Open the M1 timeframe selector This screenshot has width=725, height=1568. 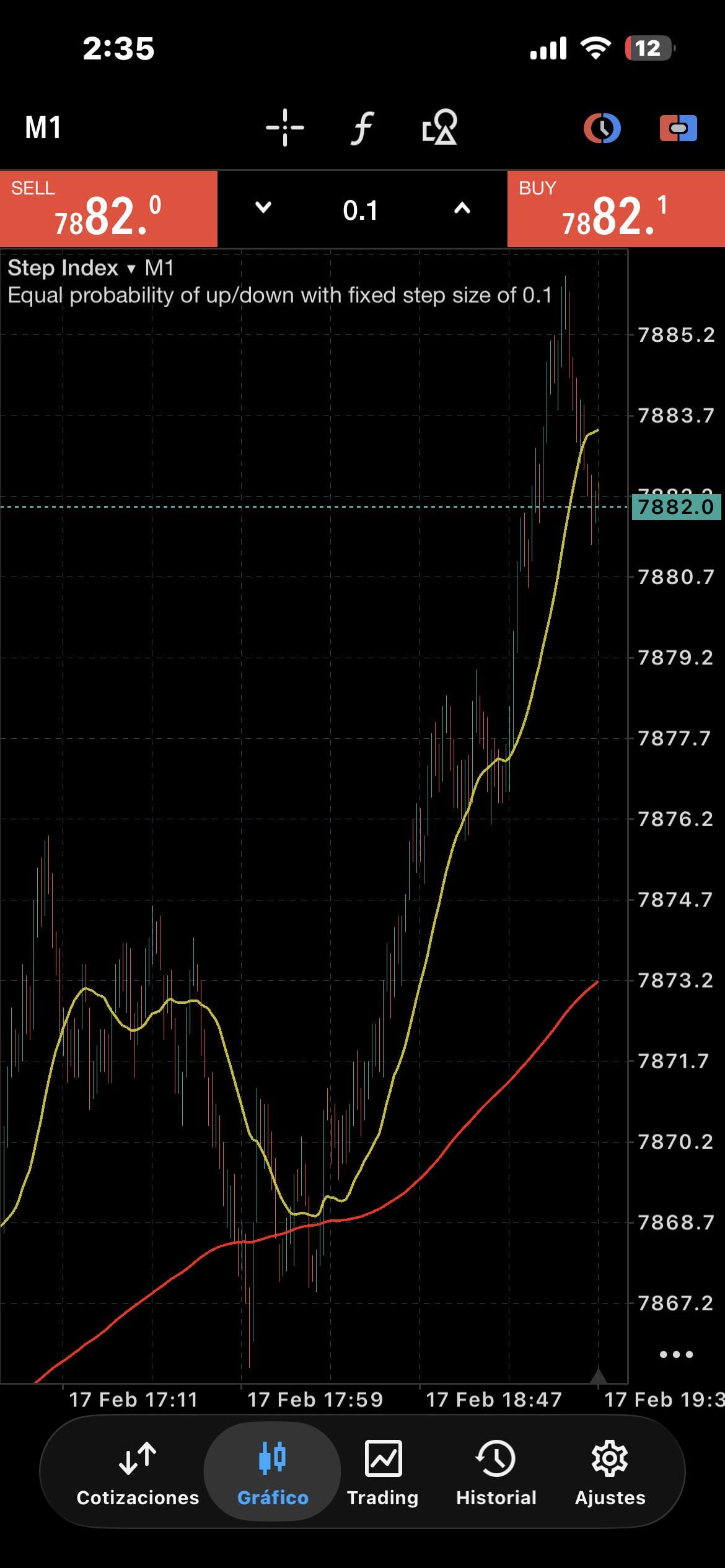(43, 128)
